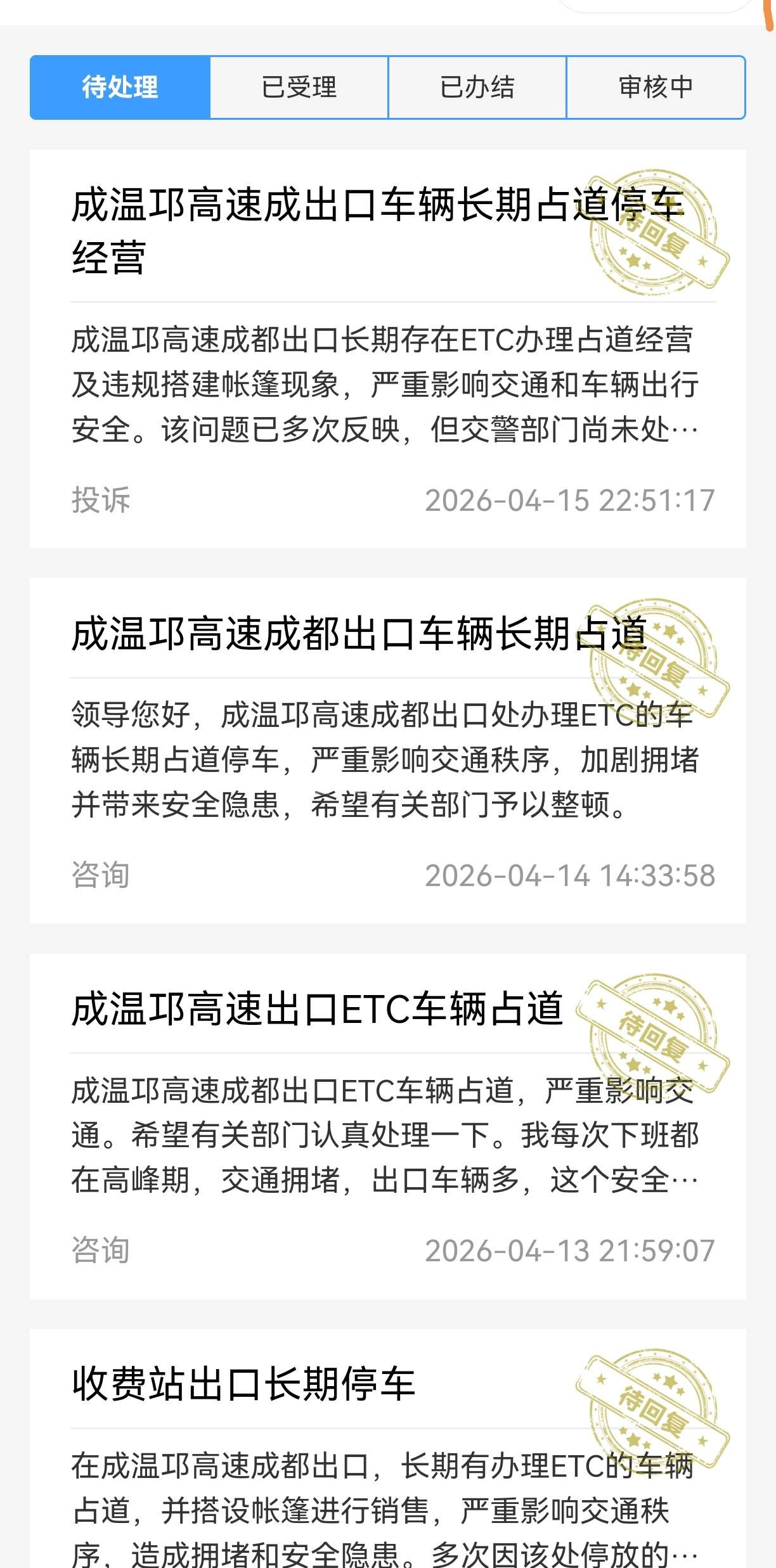Switch to the 已受理 tab
Viewport: 776px width, 1568px height.
click(x=299, y=87)
